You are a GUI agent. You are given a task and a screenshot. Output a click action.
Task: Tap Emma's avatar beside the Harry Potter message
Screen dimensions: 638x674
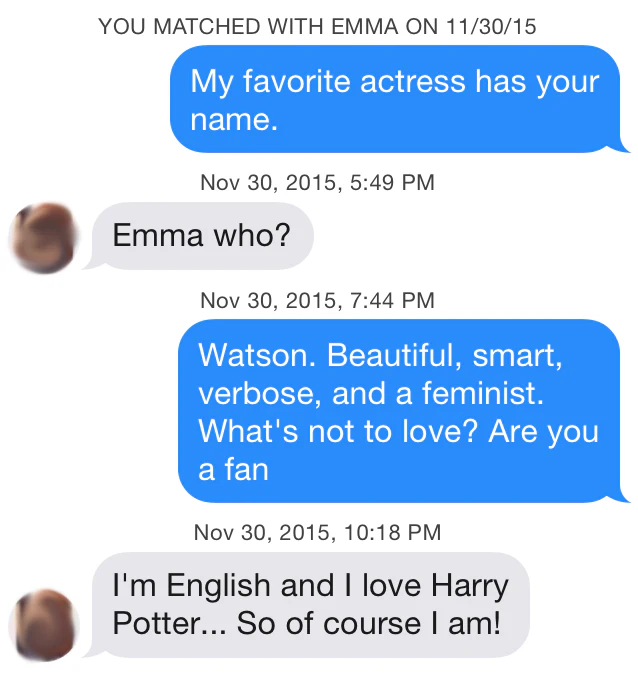coord(44,623)
